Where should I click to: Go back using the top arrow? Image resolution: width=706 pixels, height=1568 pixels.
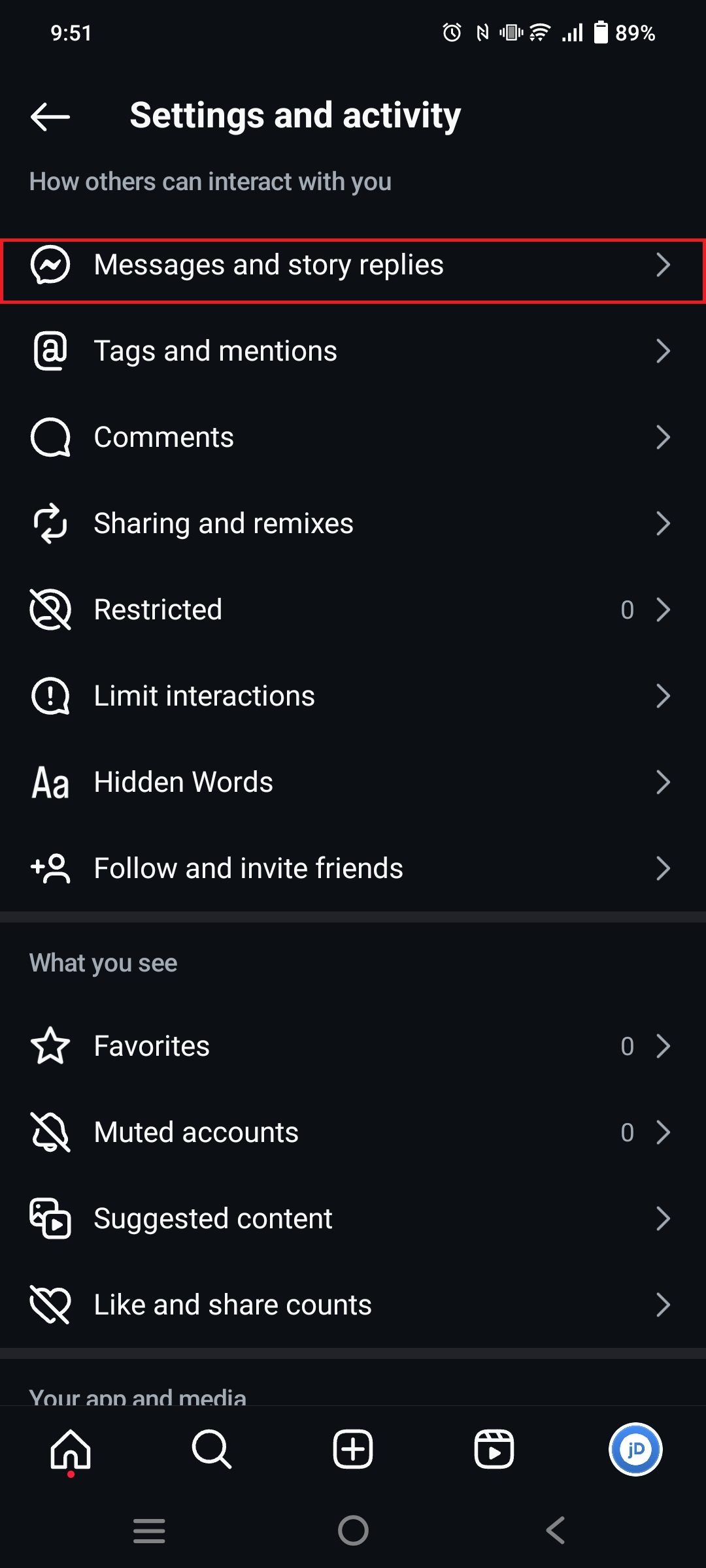click(x=50, y=116)
